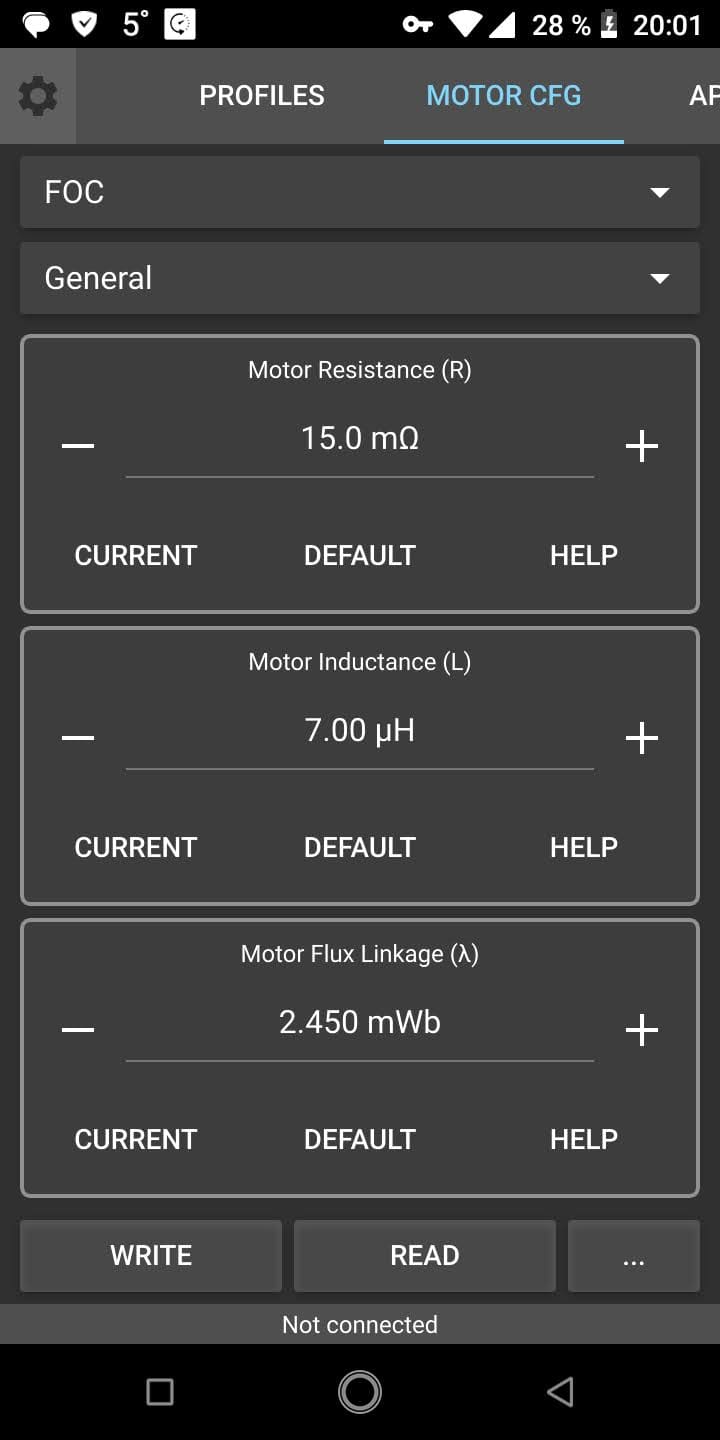The image size is (720, 1440).
Task: Decrease Motor Inductance with minus
Action: pyautogui.click(x=78, y=737)
